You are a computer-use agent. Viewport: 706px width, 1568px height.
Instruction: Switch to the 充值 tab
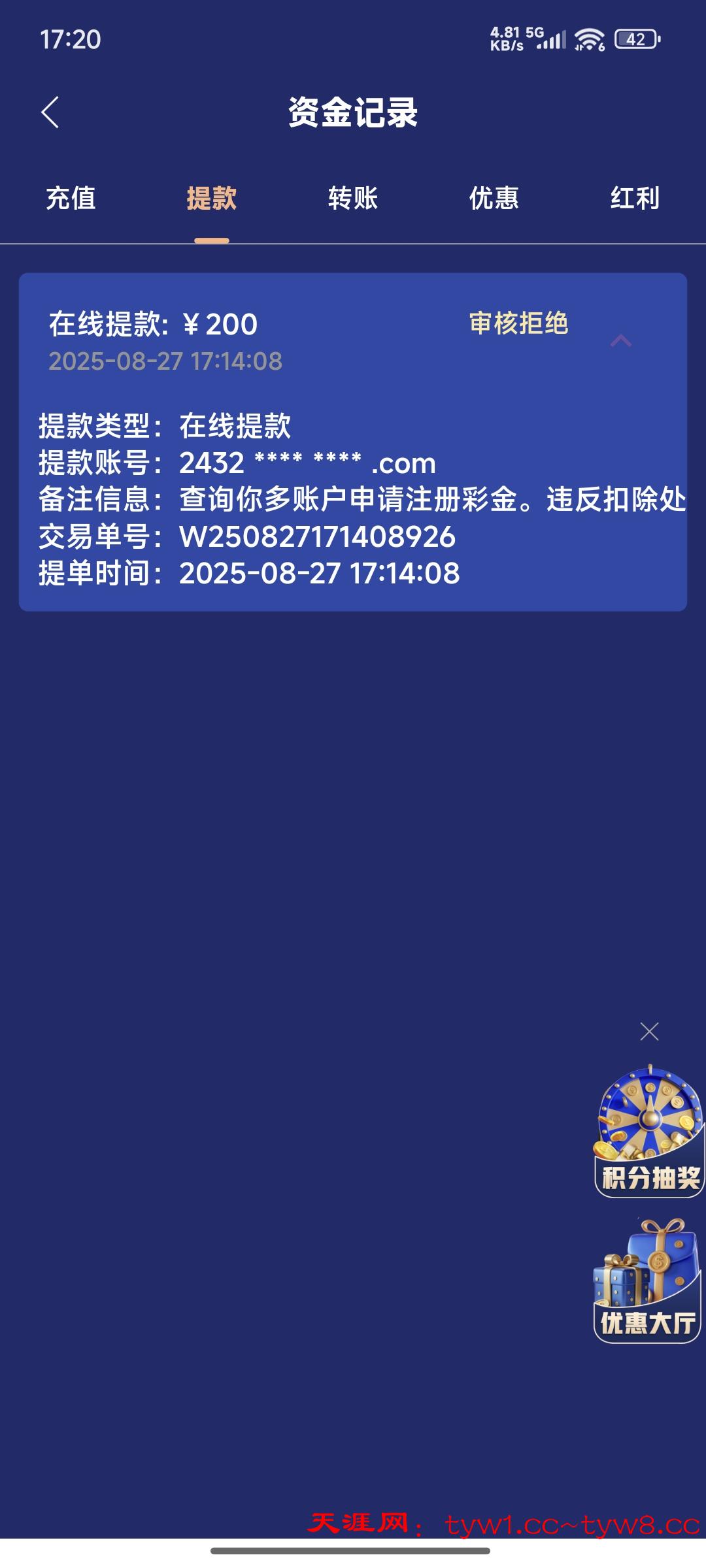point(71,198)
